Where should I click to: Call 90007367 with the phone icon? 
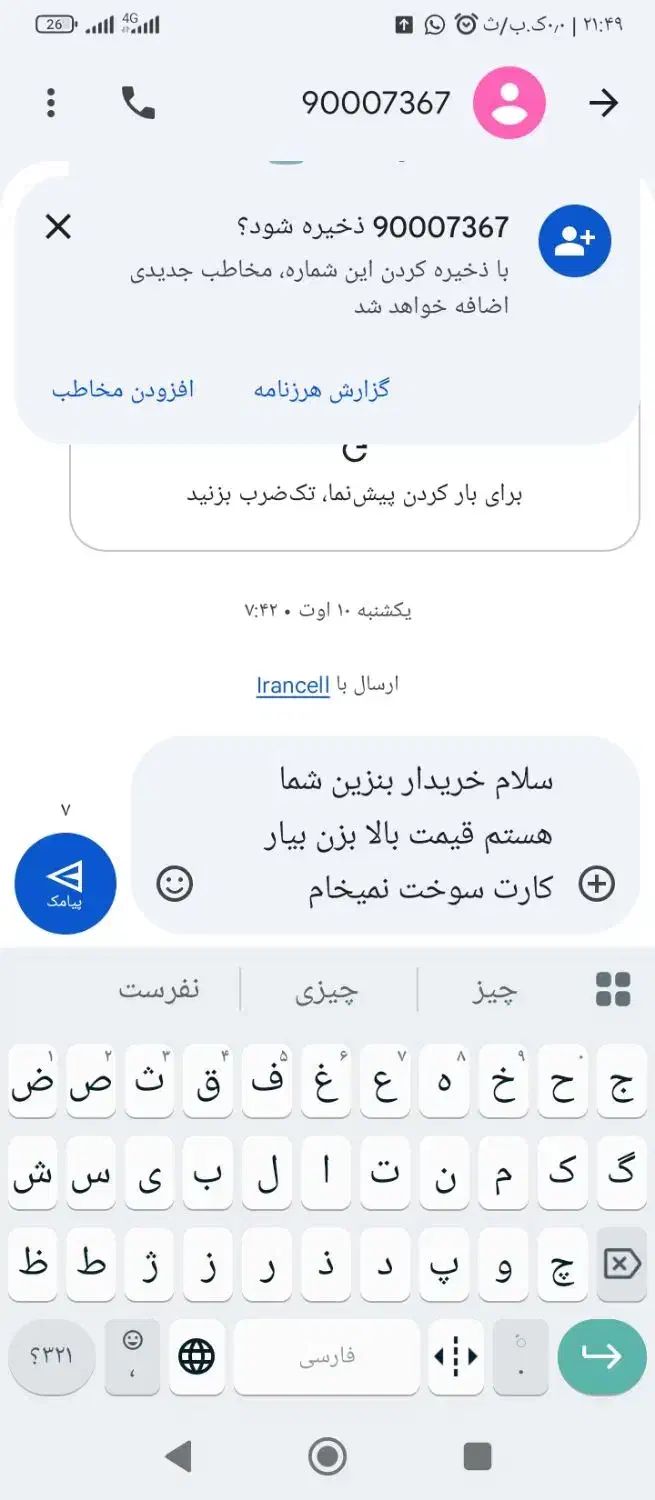(x=138, y=103)
